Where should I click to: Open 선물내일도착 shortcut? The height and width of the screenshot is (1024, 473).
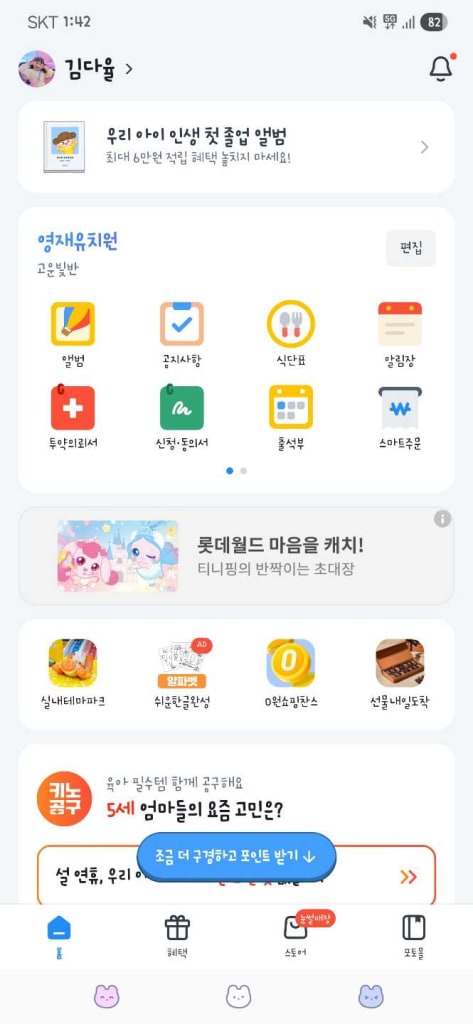click(400, 674)
